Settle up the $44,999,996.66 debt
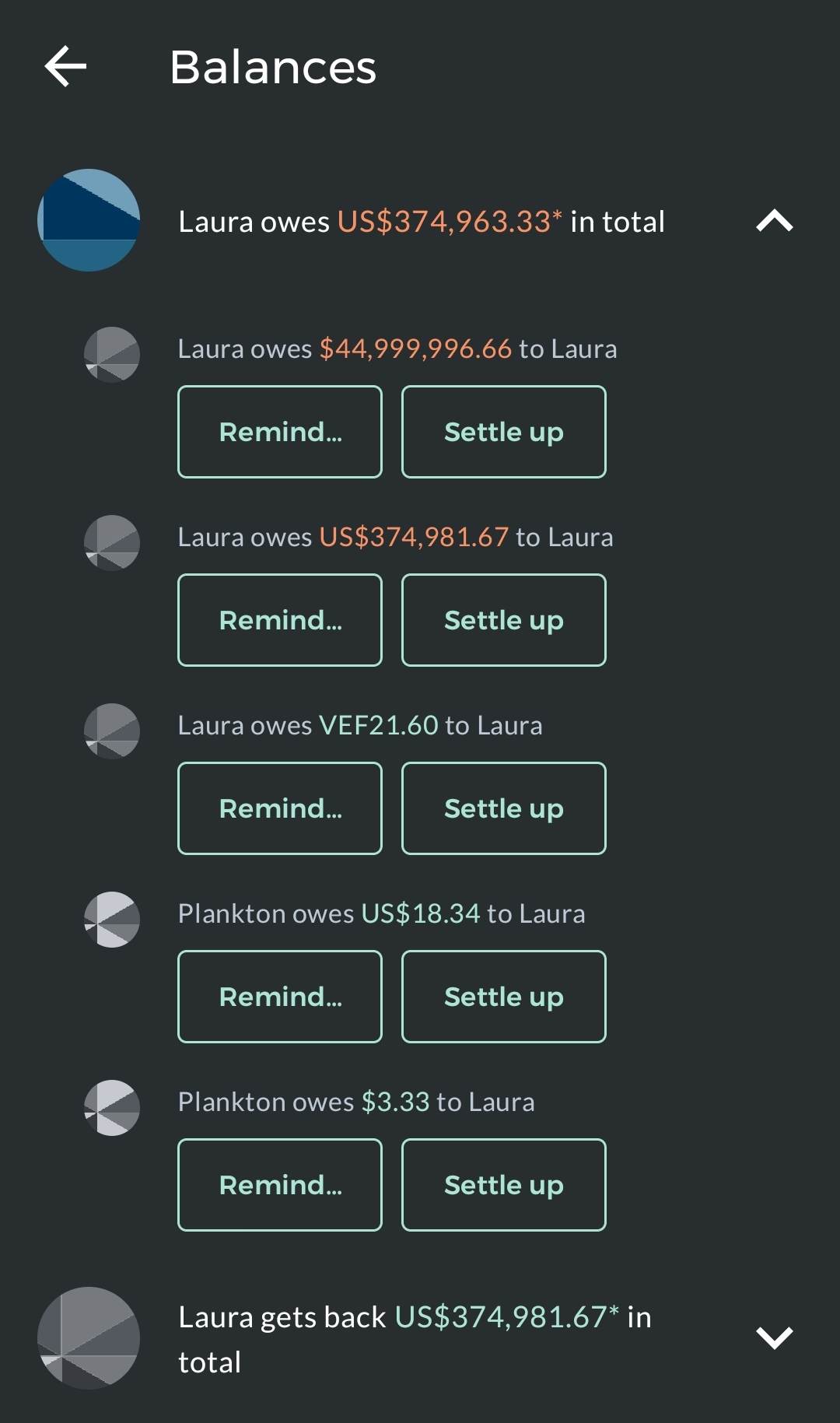Viewport: 840px width, 1423px height. (503, 432)
